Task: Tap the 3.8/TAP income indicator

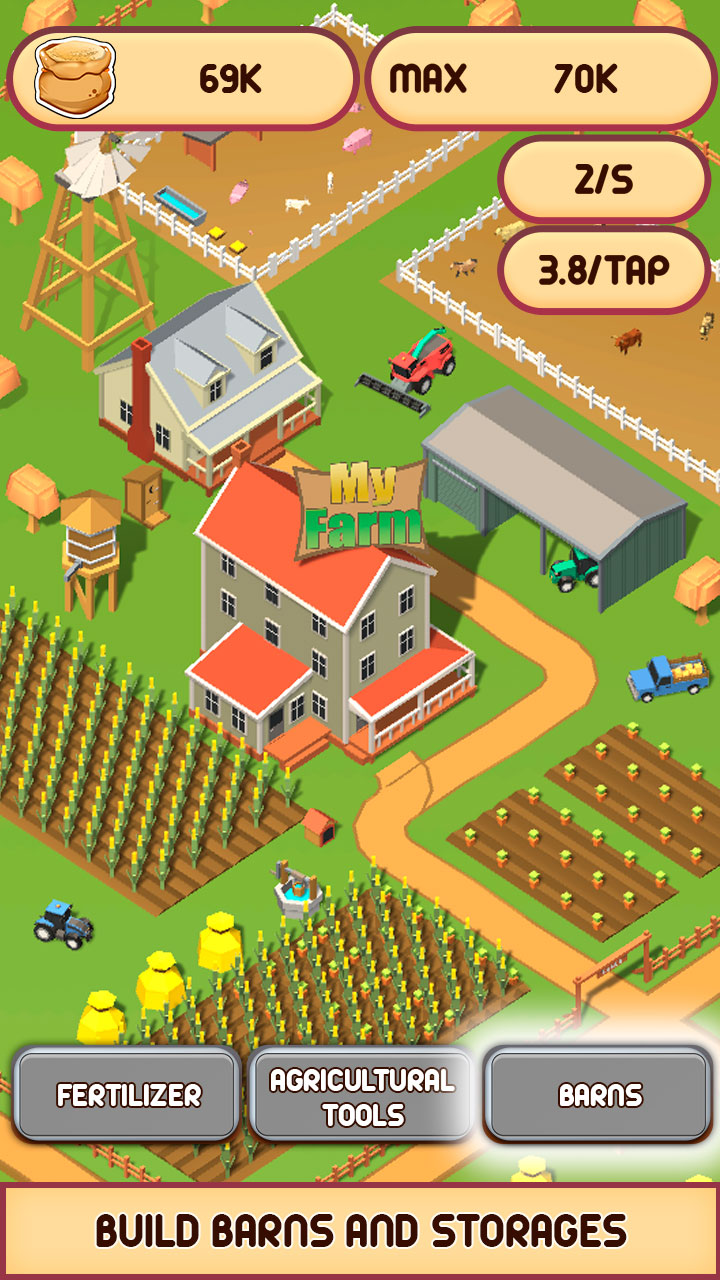Action: pyautogui.click(x=605, y=267)
